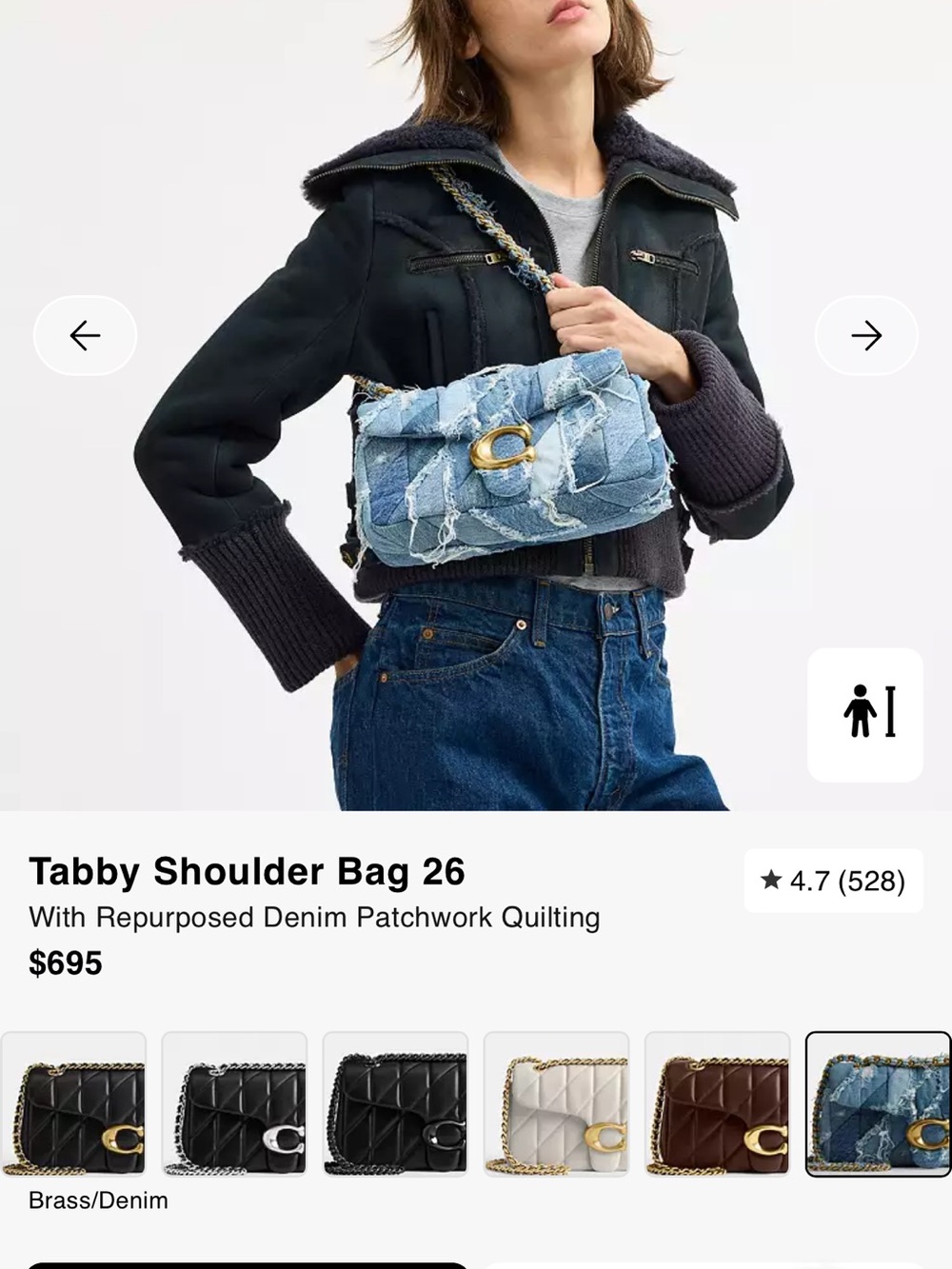This screenshot has height=1269, width=952.
Task: Click the Repurposed Denim Patchwork Quilting subtitle
Action: pyautogui.click(x=315, y=917)
